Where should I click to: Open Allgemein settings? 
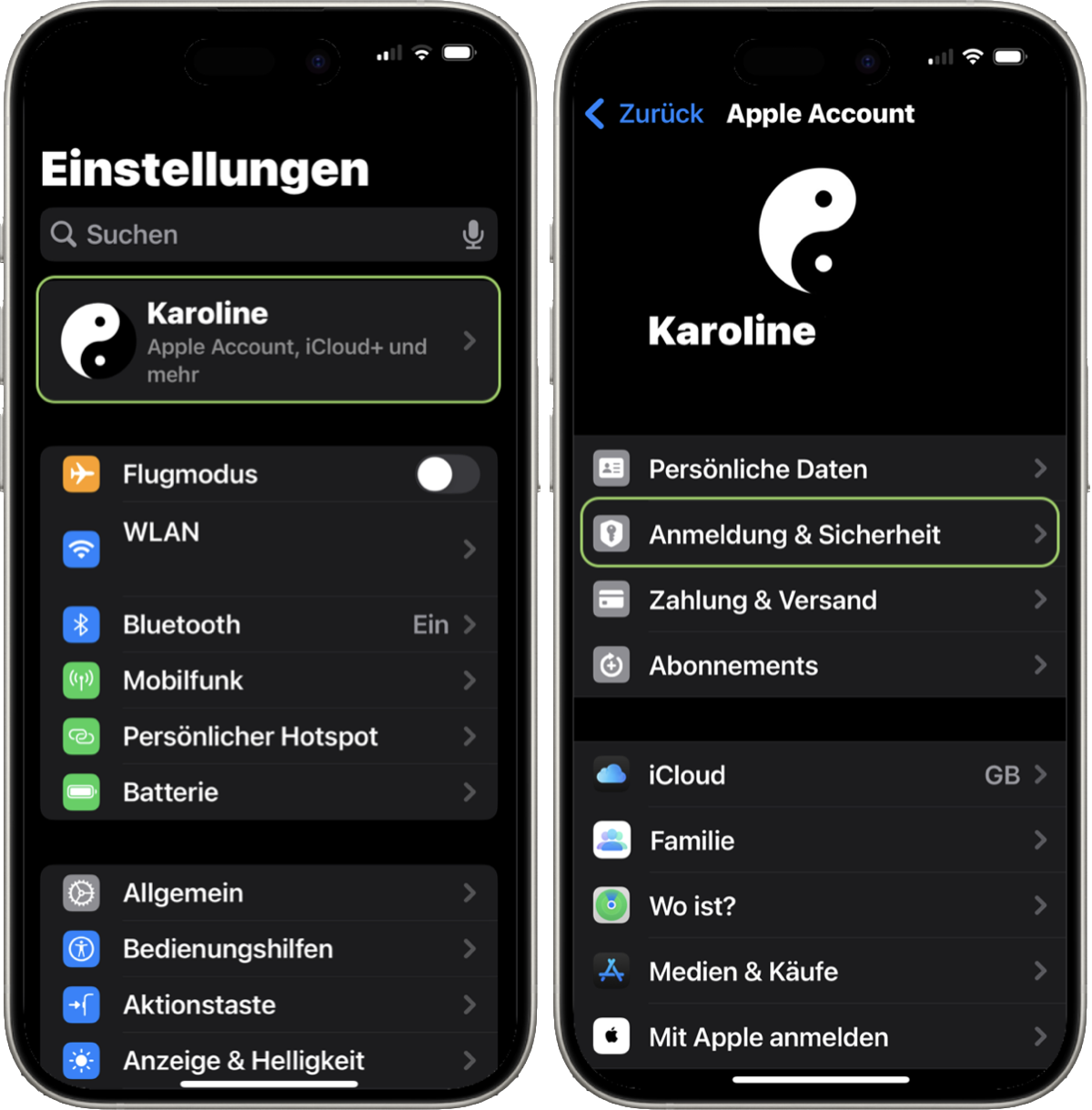[268, 893]
